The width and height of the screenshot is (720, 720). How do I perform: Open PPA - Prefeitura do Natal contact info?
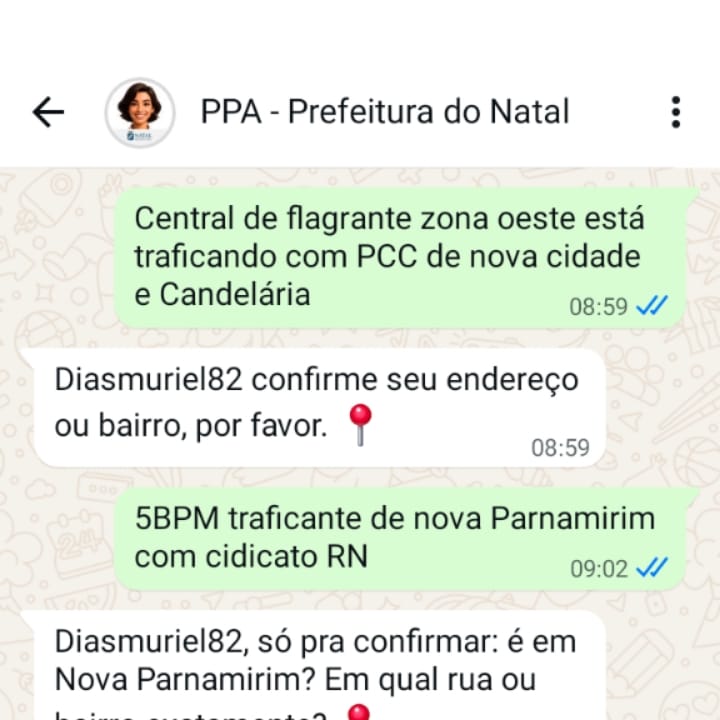click(385, 111)
